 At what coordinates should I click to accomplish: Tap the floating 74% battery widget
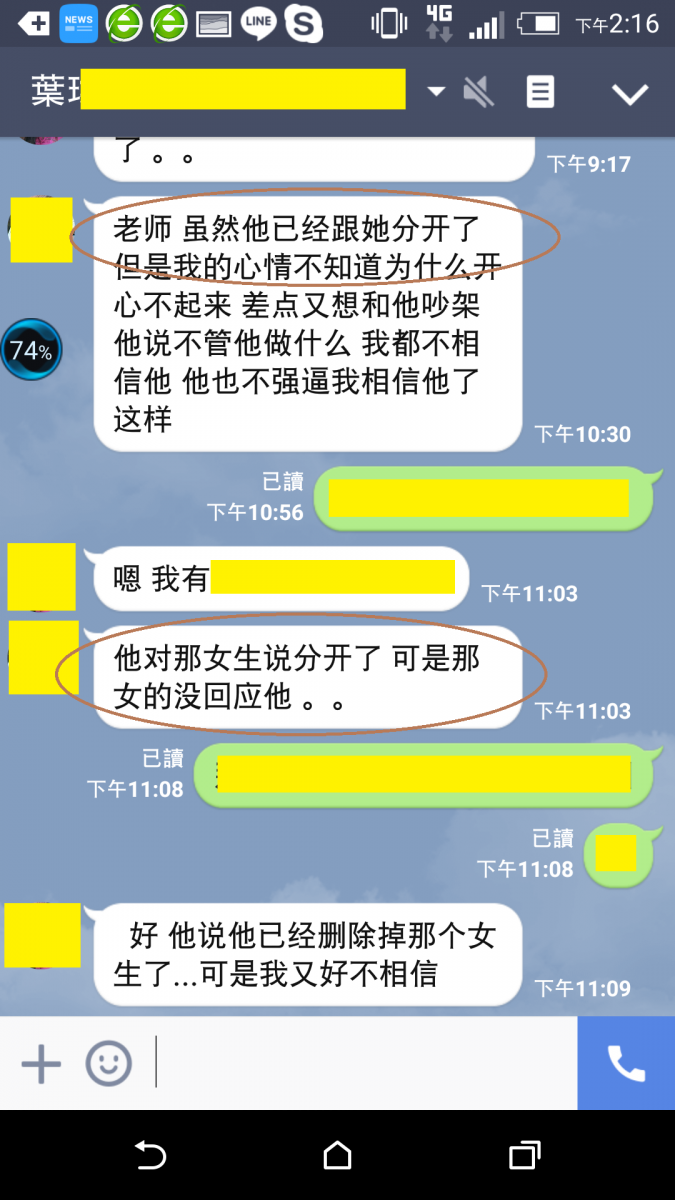click(x=31, y=350)
